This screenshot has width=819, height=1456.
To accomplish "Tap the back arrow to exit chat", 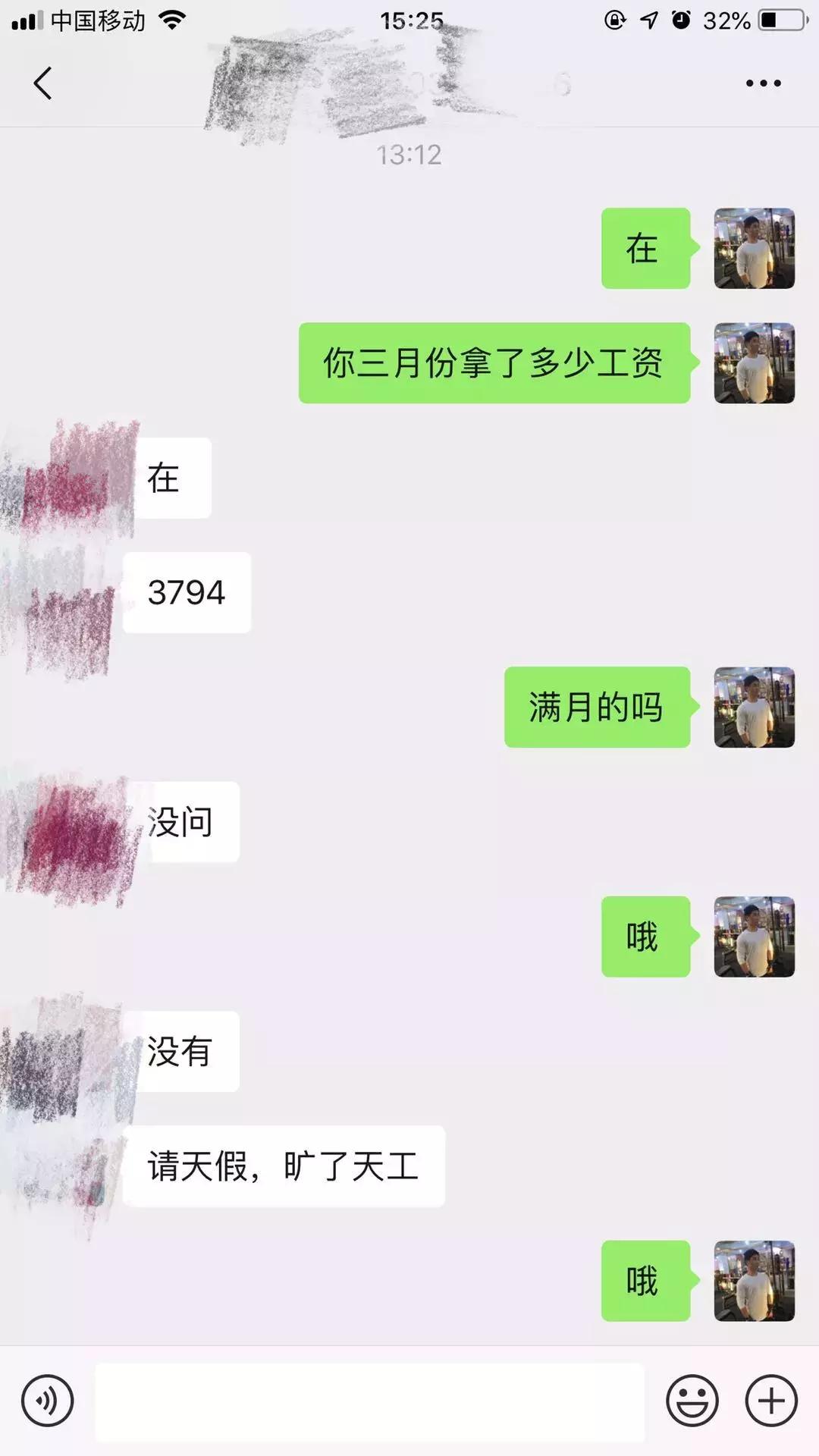I will 43,85.
